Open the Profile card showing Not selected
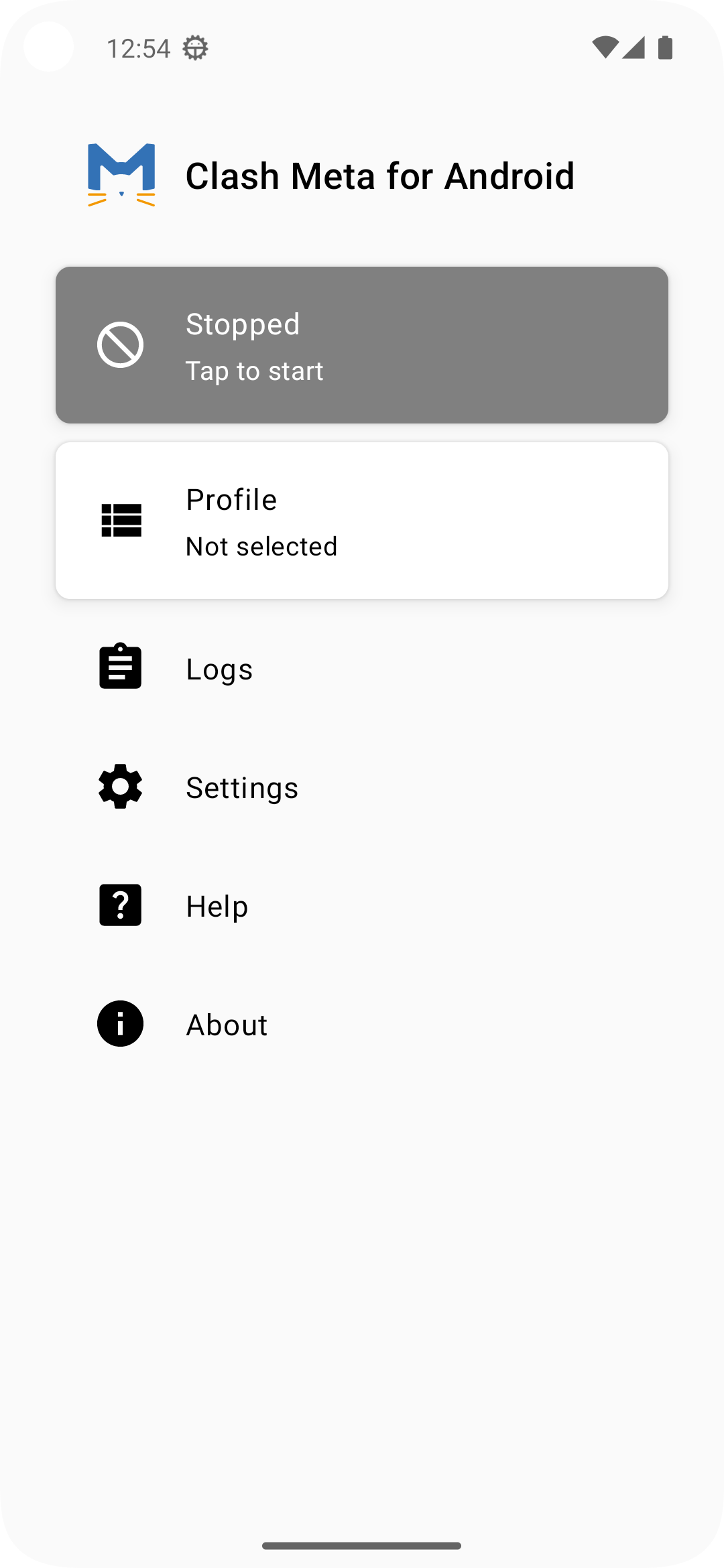Image resolution: width=724 pixels, height=1568 pixels. click(x=362, y=519)
